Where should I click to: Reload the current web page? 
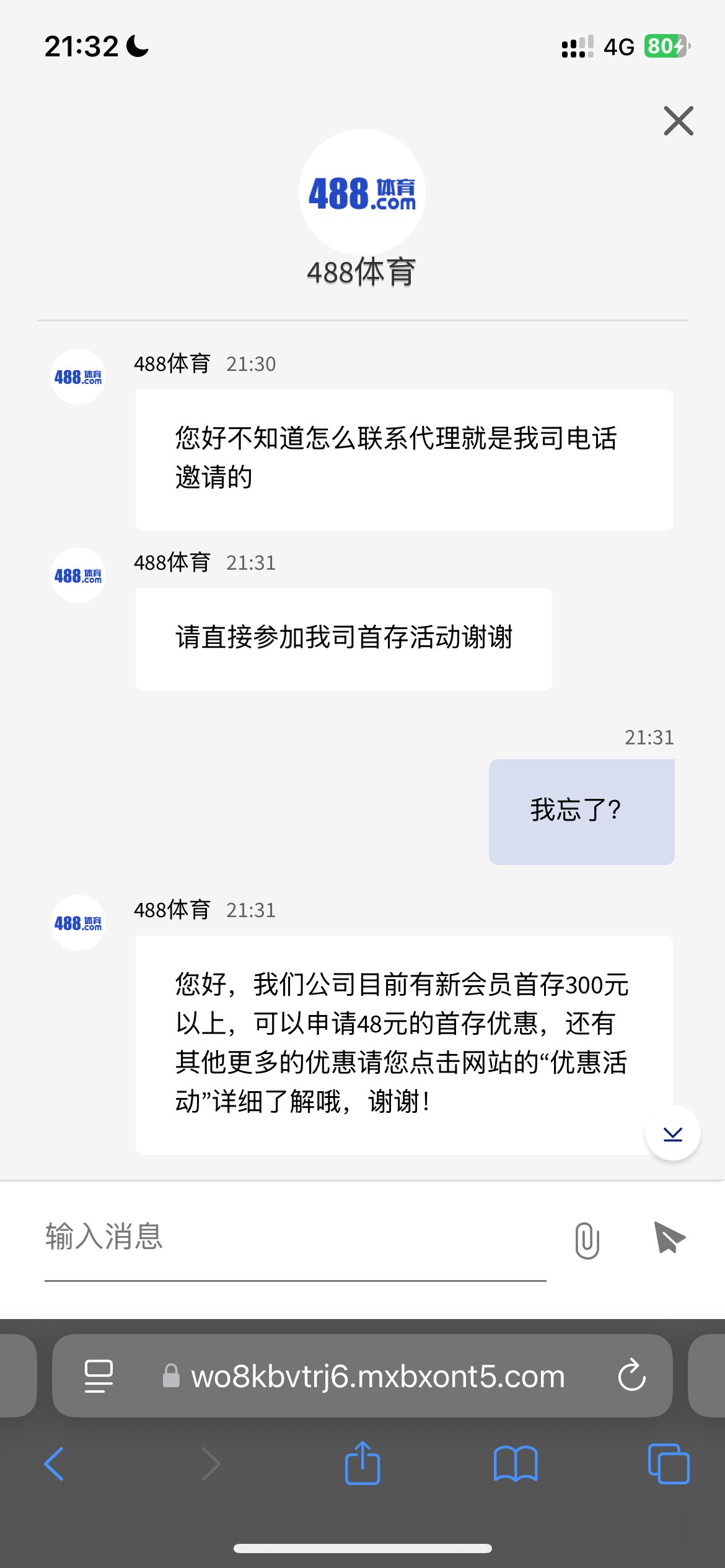point(631,1376)
